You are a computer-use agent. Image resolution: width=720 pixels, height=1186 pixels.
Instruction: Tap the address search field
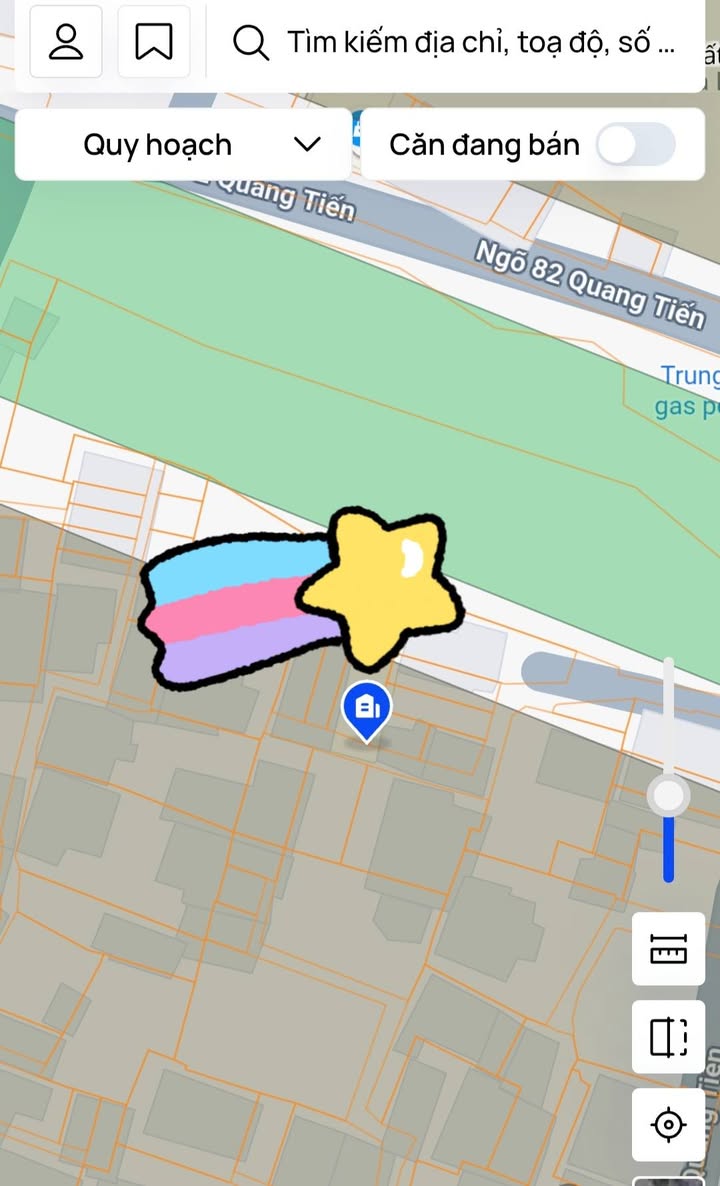point(455,42)
